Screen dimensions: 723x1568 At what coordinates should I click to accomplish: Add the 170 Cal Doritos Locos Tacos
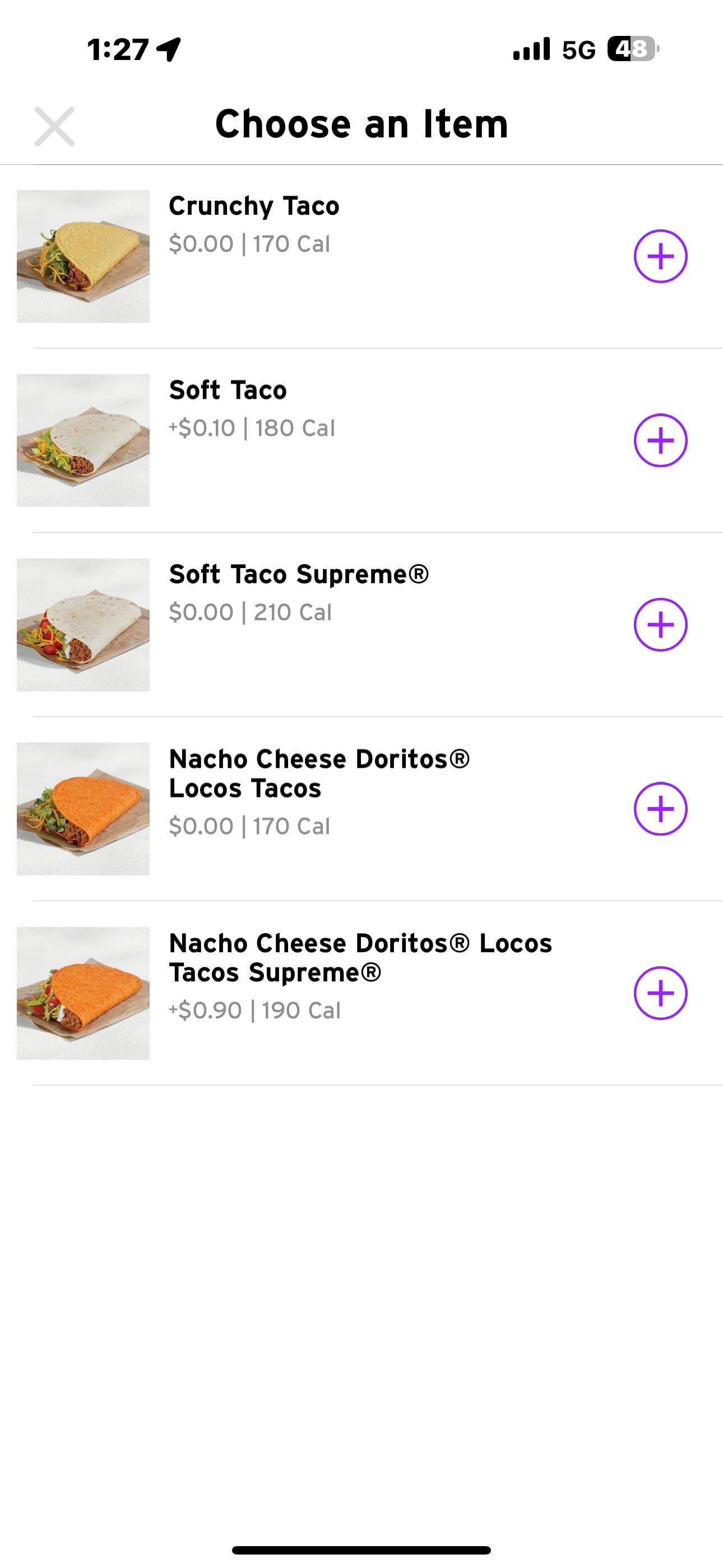pos(660,809)
